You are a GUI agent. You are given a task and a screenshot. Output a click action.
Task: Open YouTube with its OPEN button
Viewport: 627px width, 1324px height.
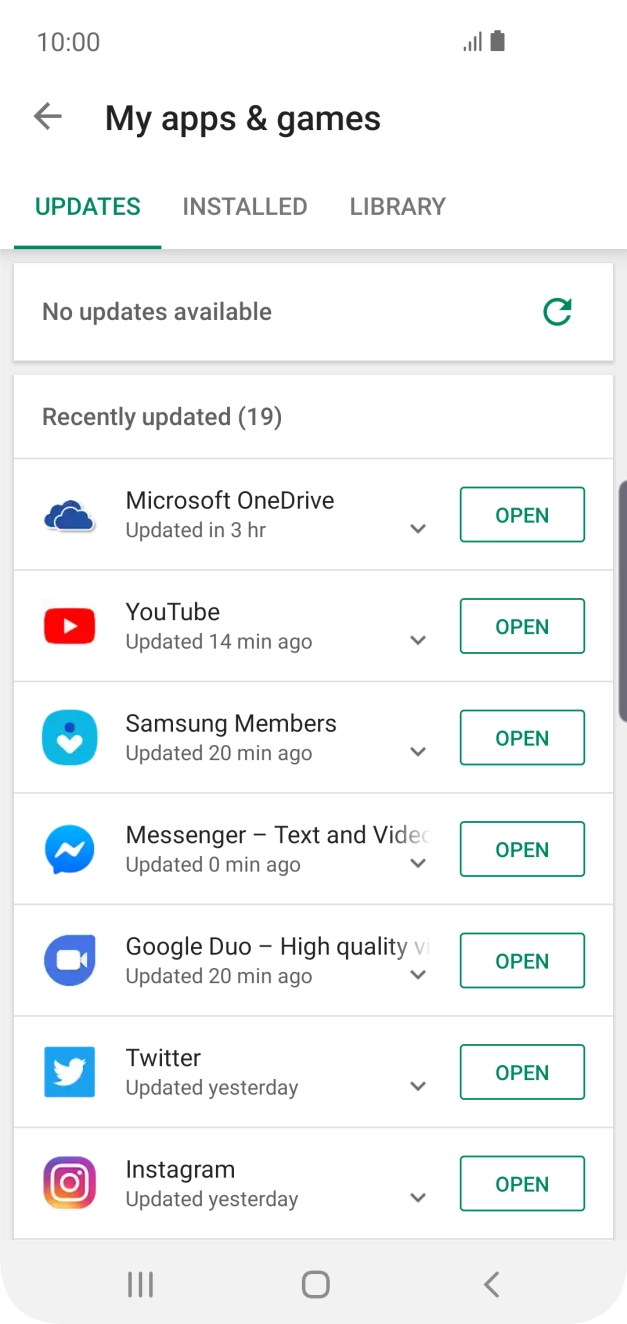(522, 626)
